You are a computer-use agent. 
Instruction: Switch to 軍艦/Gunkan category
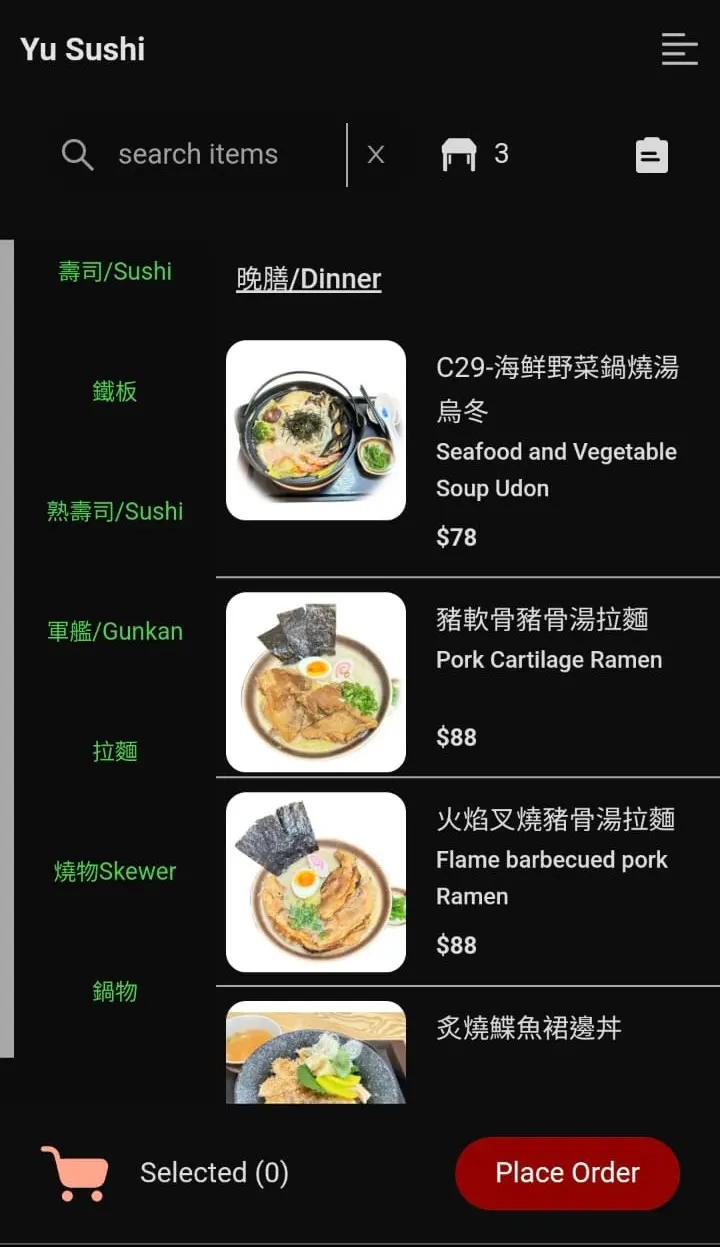coord(115,632)
